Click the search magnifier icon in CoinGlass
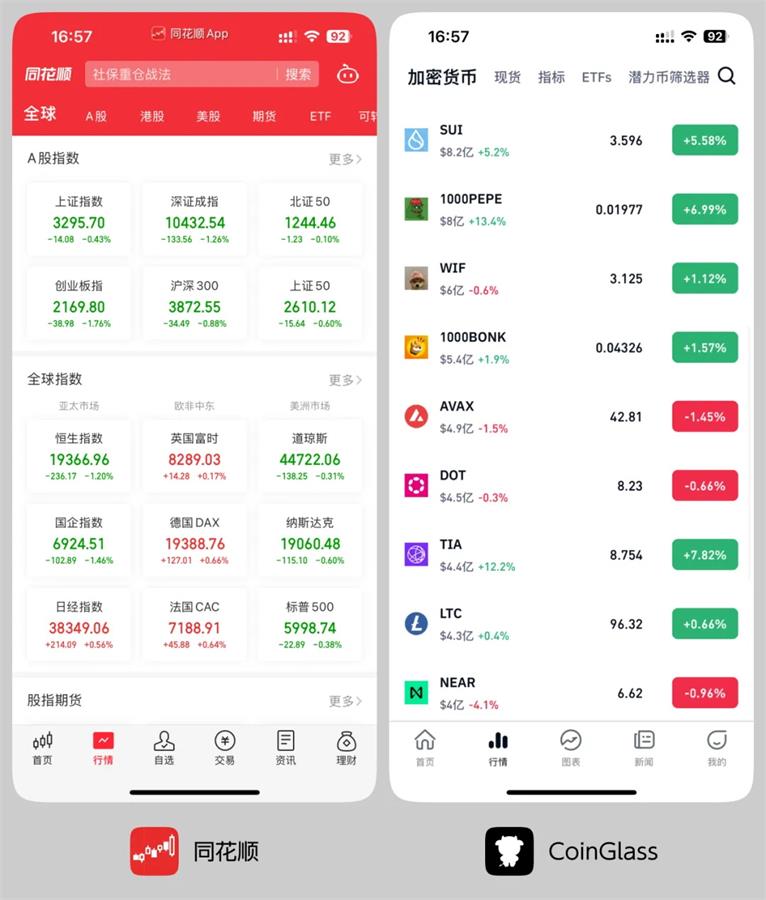Viewport: 766px width, 900px height. pos(727,76)
